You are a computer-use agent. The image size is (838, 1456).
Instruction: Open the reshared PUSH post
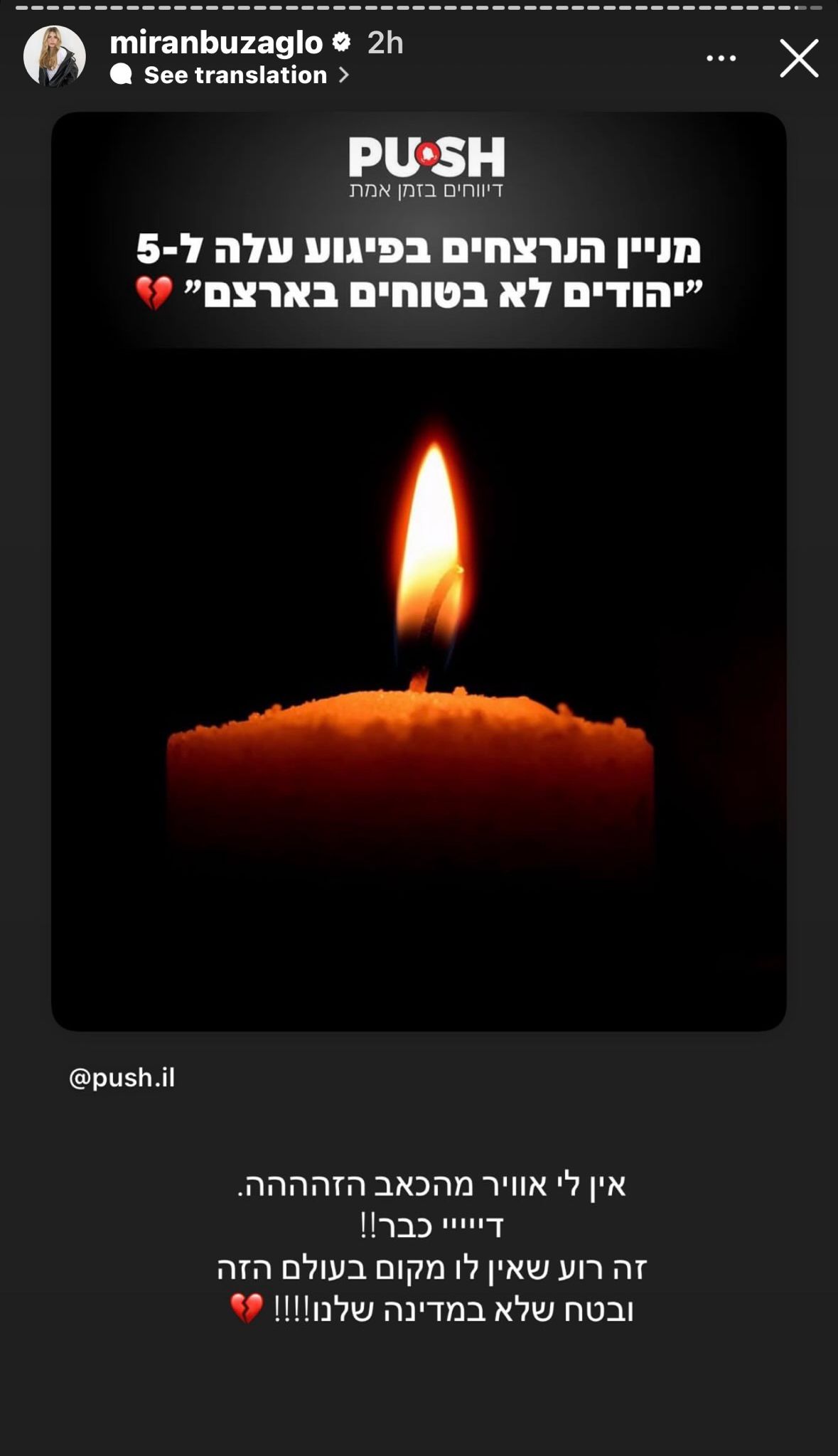coord(419,571)
